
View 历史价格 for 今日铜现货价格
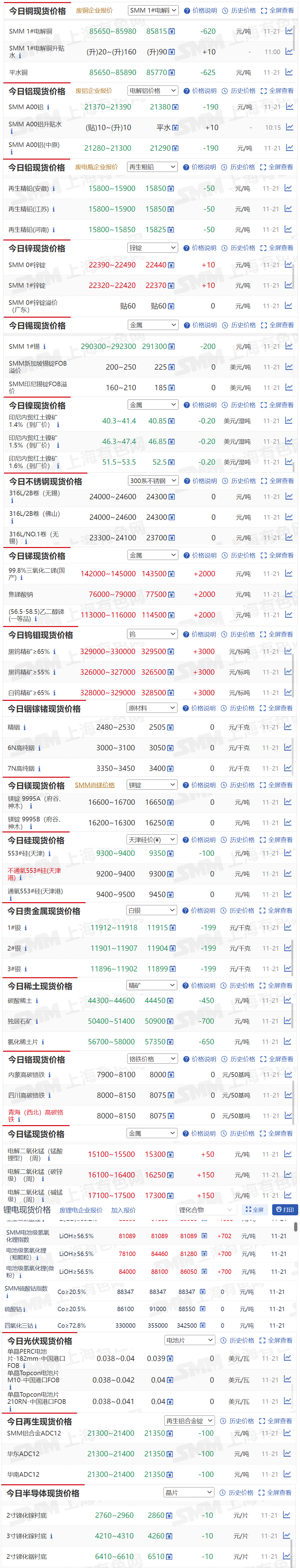click(x=239, y=10)
